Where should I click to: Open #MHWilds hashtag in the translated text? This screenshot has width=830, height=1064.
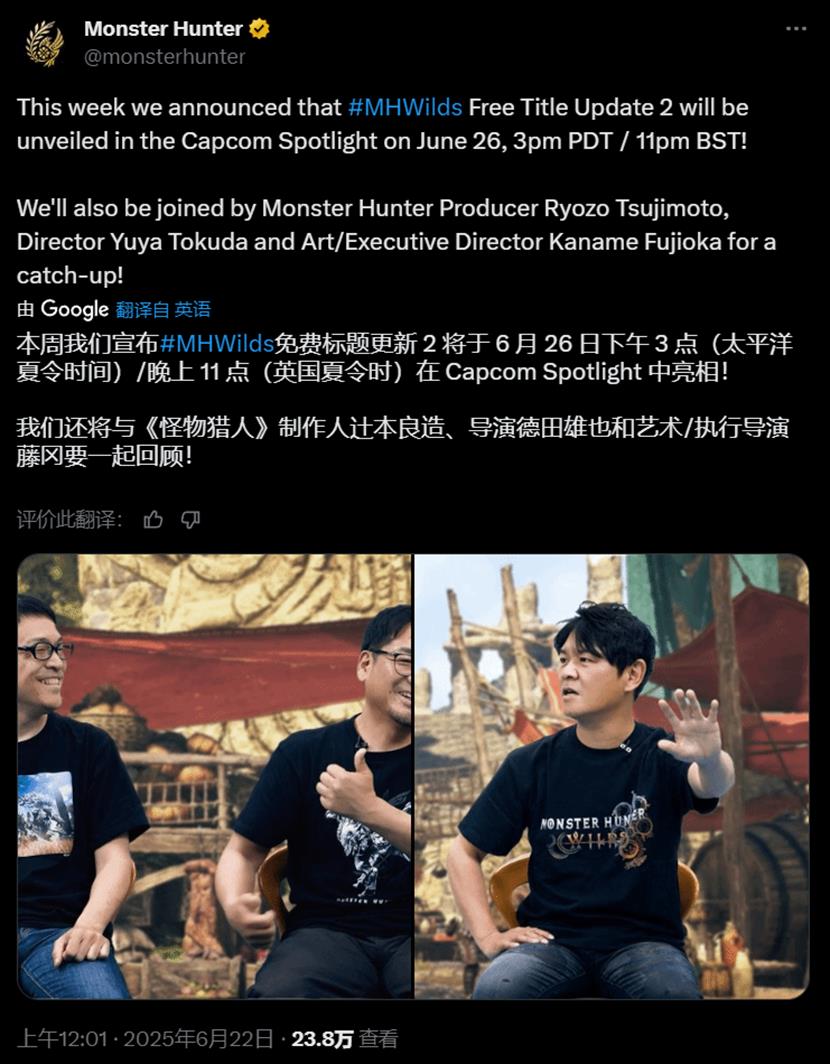click(x=216, y=344)
